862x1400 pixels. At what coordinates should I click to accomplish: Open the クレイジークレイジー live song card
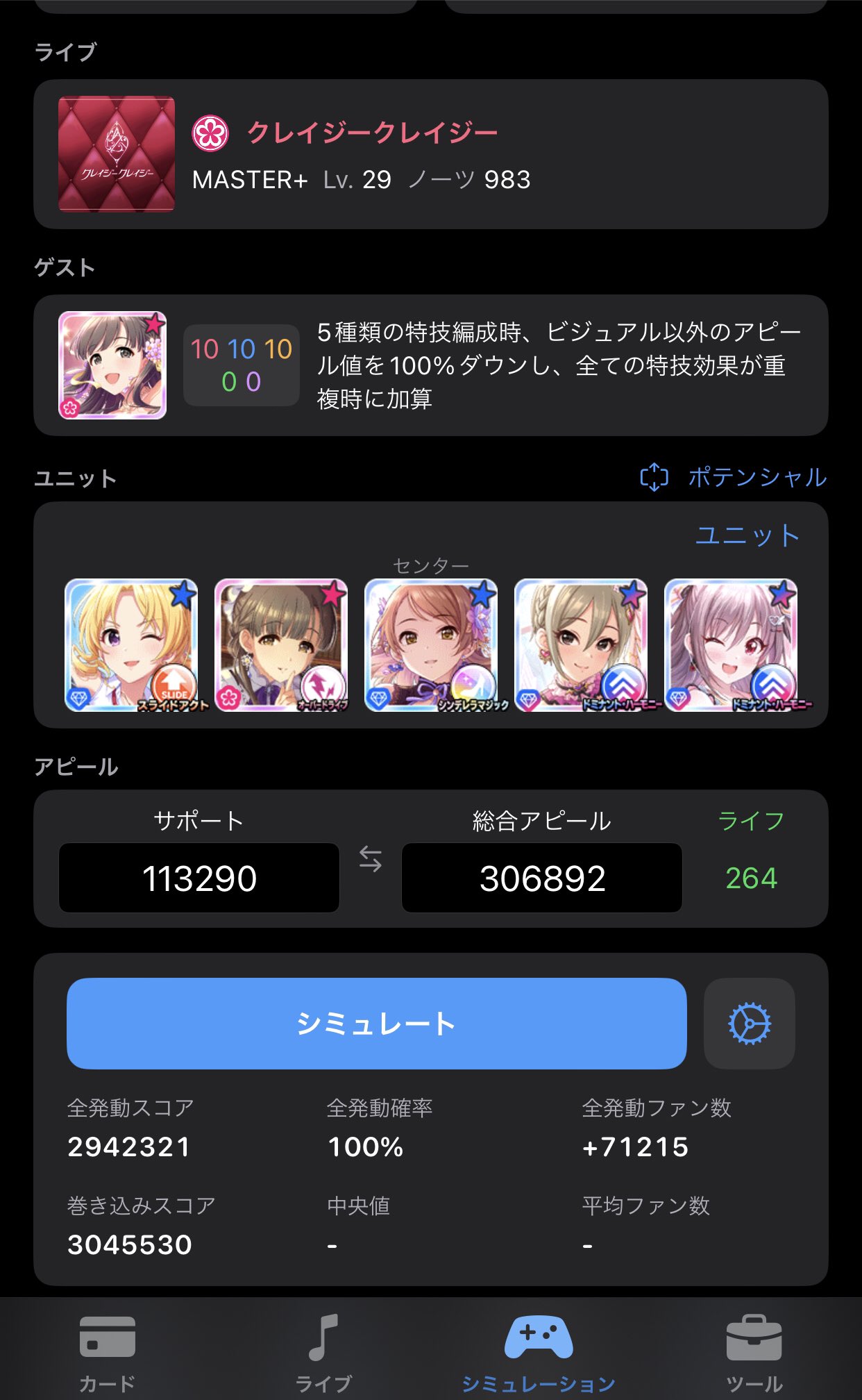pyautogui.click(x=430, y=154)
